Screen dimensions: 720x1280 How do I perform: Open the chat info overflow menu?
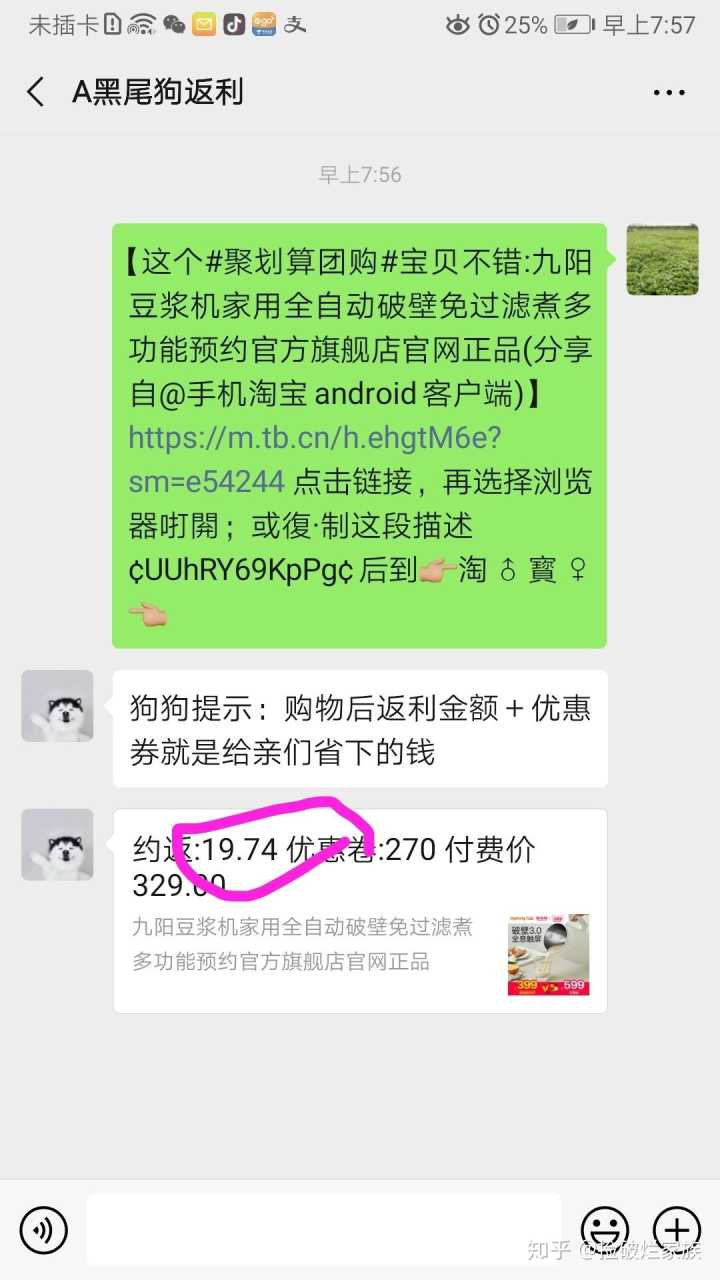(x=669, y=93)
